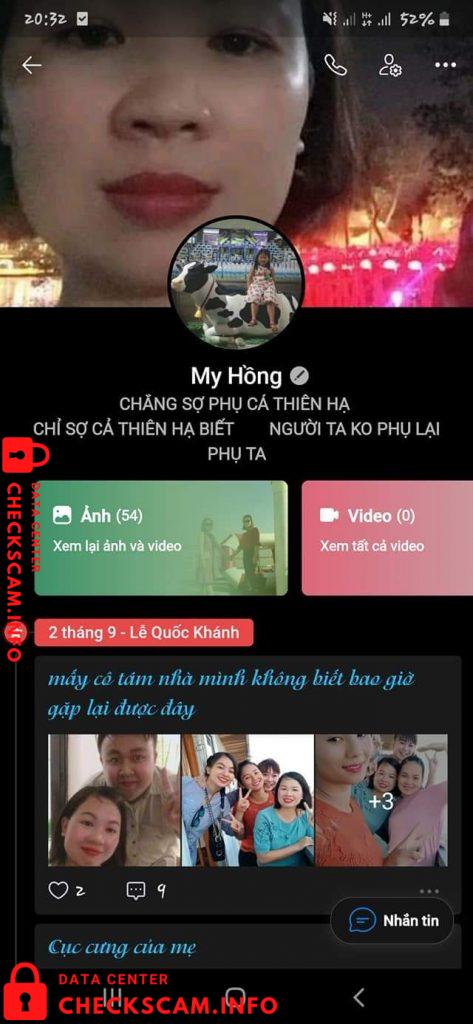The height and width of the screenshot is (1024, 473).
Task: Open friend settings icon in top bar
Action: click(391, 65)
